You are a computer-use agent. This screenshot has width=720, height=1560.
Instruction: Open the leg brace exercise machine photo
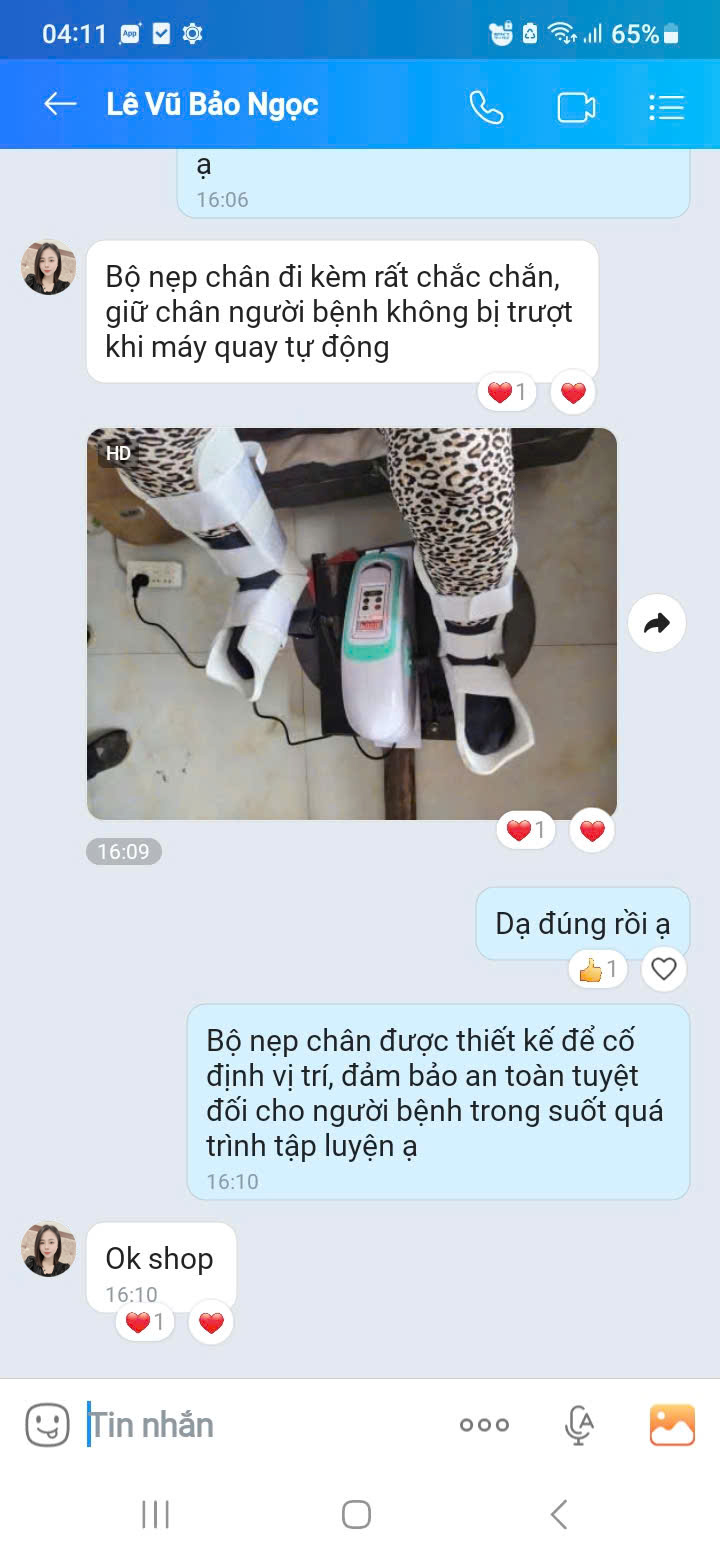pyautogui.click(x=351, y=623)
